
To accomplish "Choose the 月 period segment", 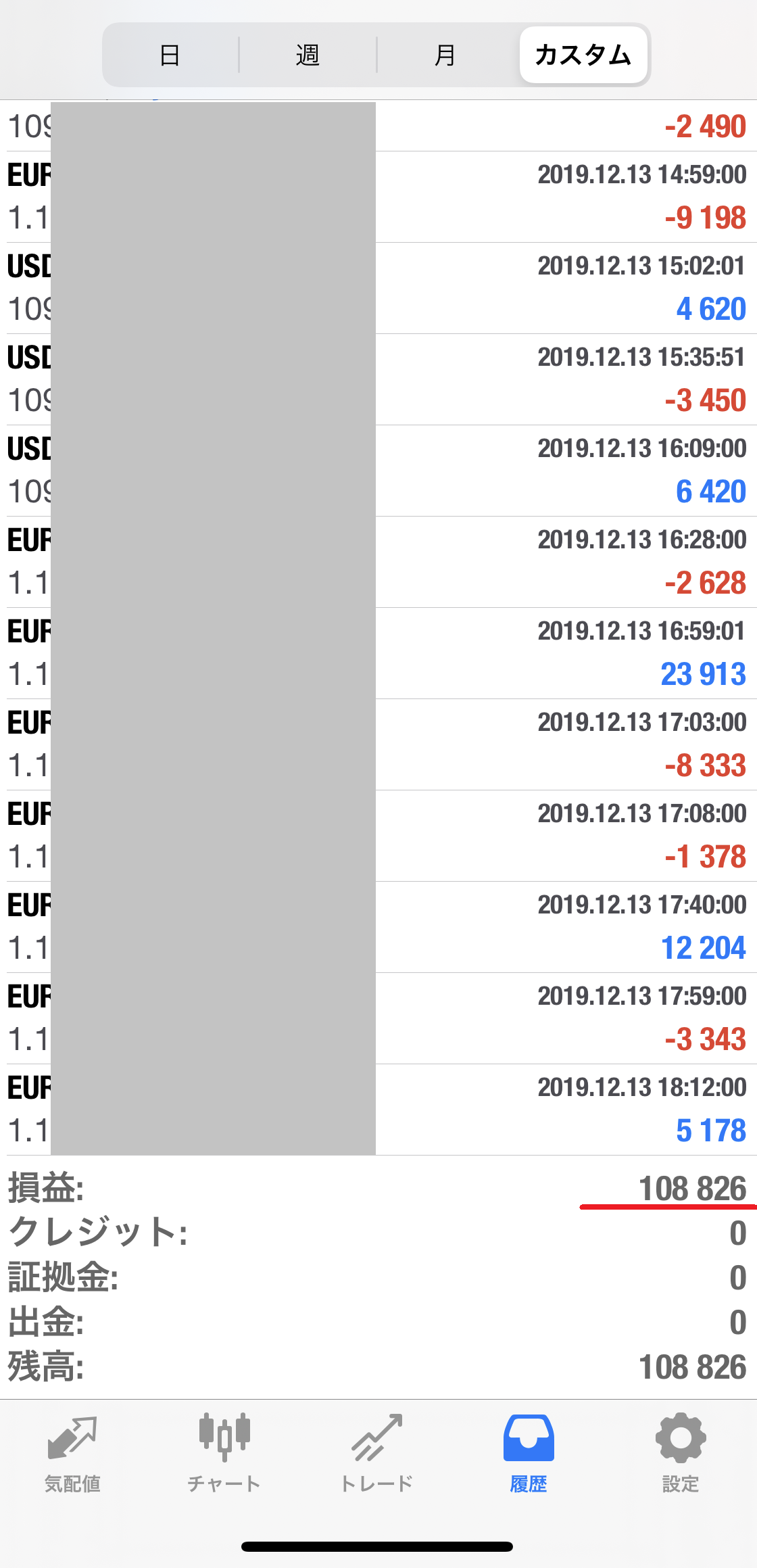I will 445,55.
